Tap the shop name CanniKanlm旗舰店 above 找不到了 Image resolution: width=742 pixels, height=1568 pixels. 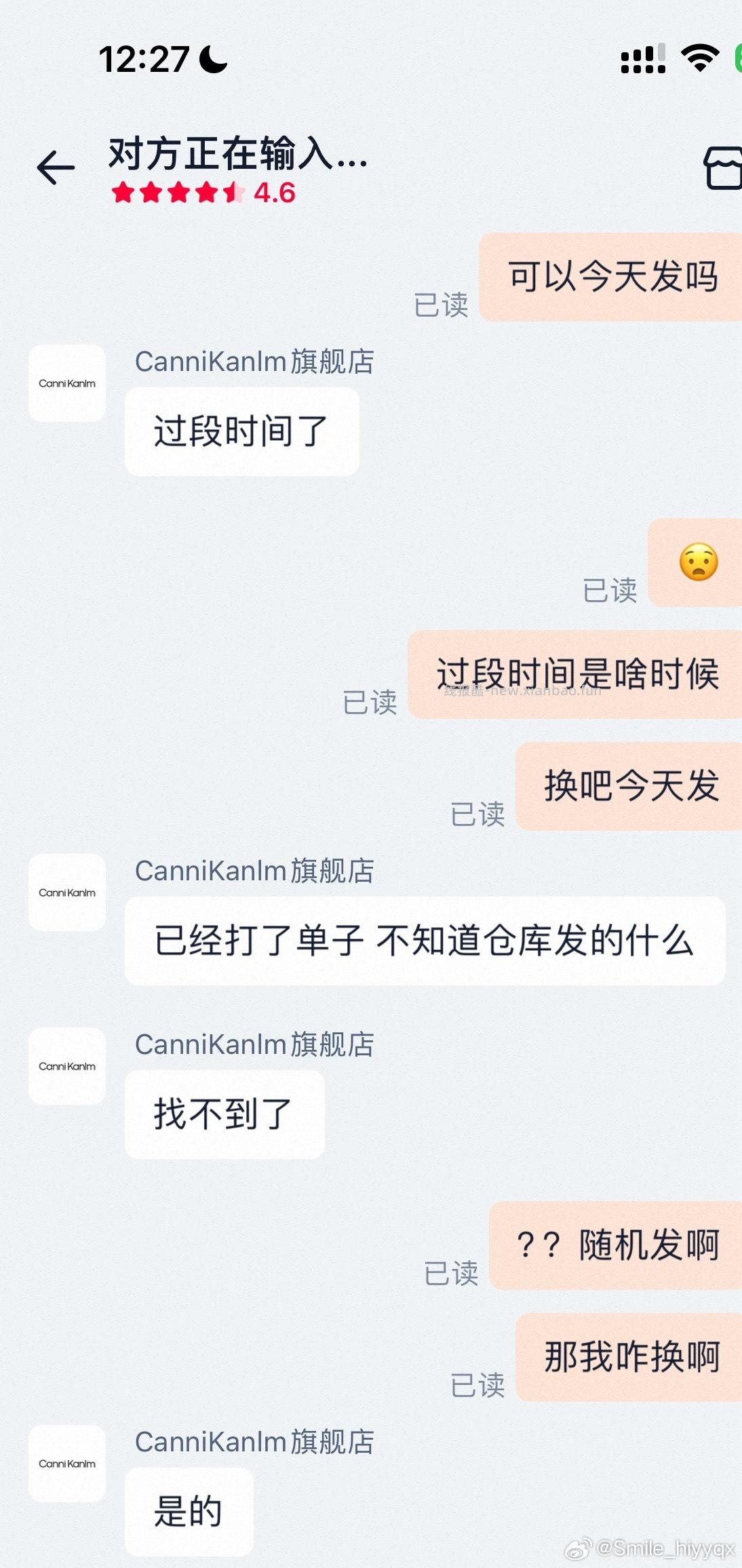[x=254, y=1044]
